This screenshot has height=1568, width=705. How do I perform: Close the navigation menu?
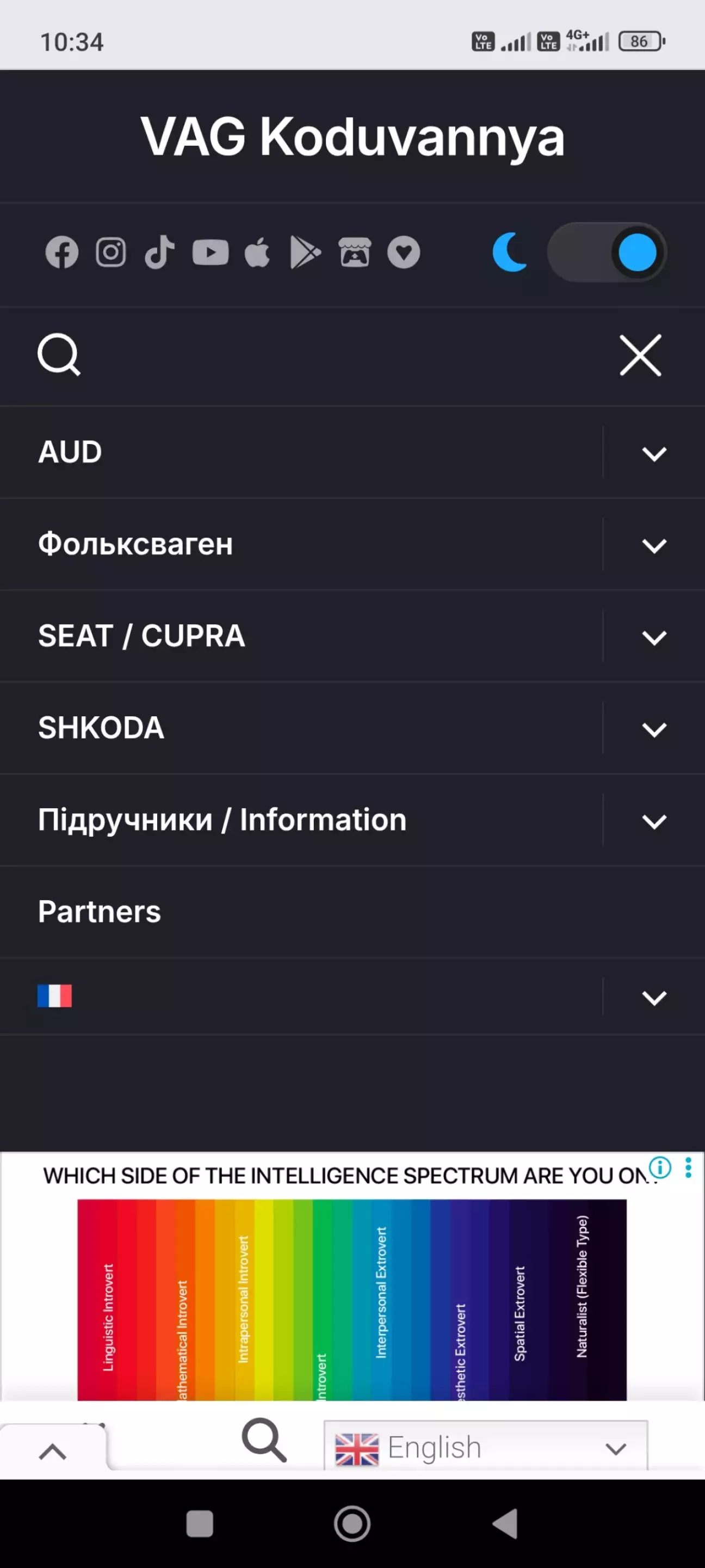click(x=640, y=355)
